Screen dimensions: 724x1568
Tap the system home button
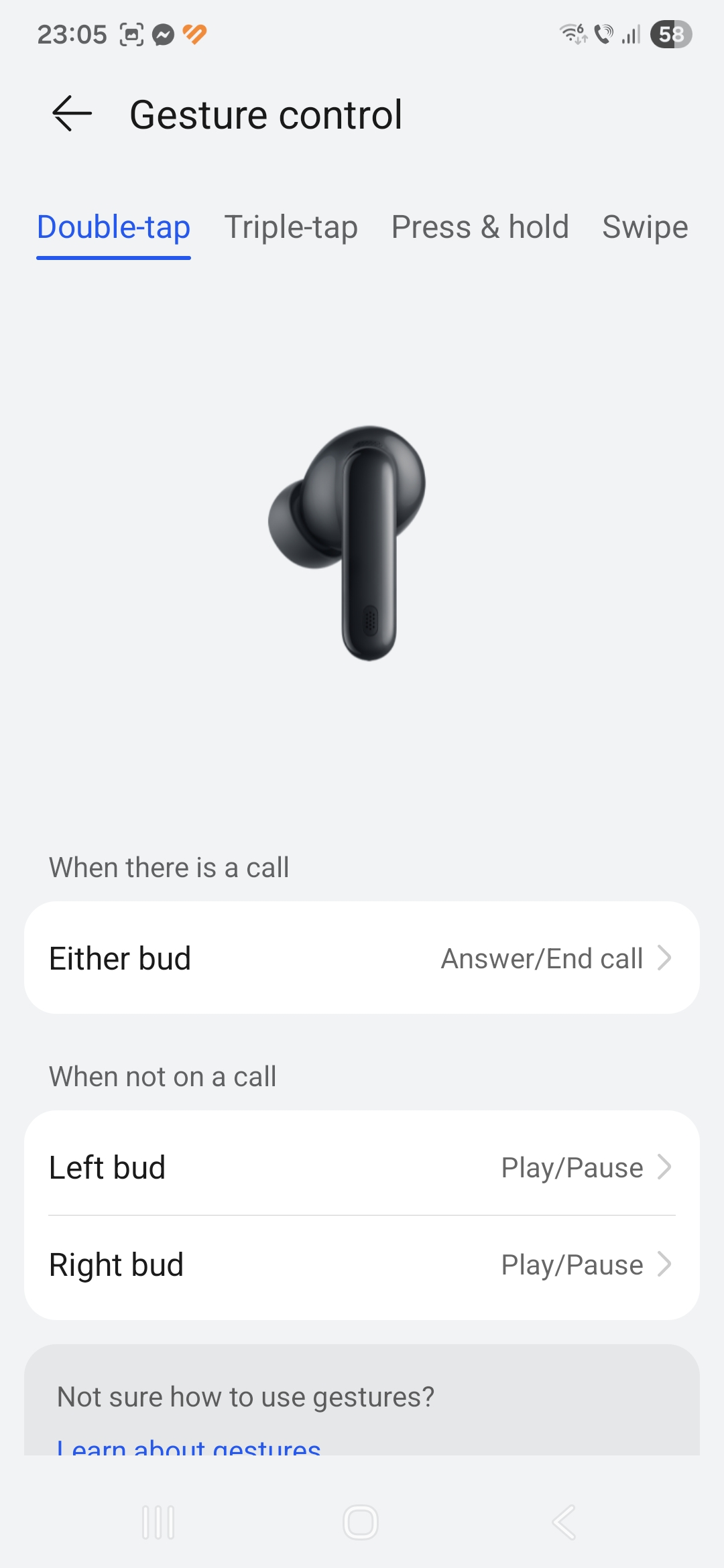(361, 1522)
